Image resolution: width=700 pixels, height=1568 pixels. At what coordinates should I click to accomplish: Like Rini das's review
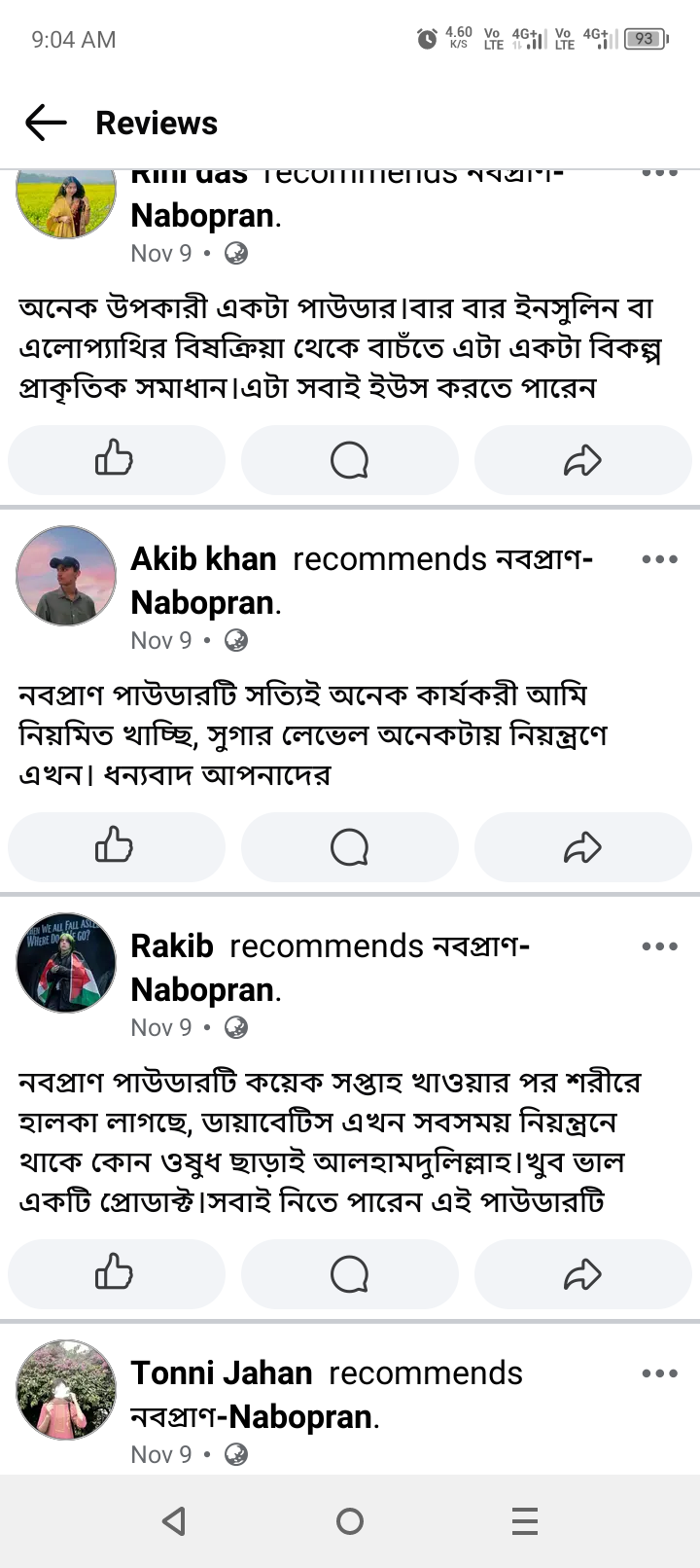point(116,460)
